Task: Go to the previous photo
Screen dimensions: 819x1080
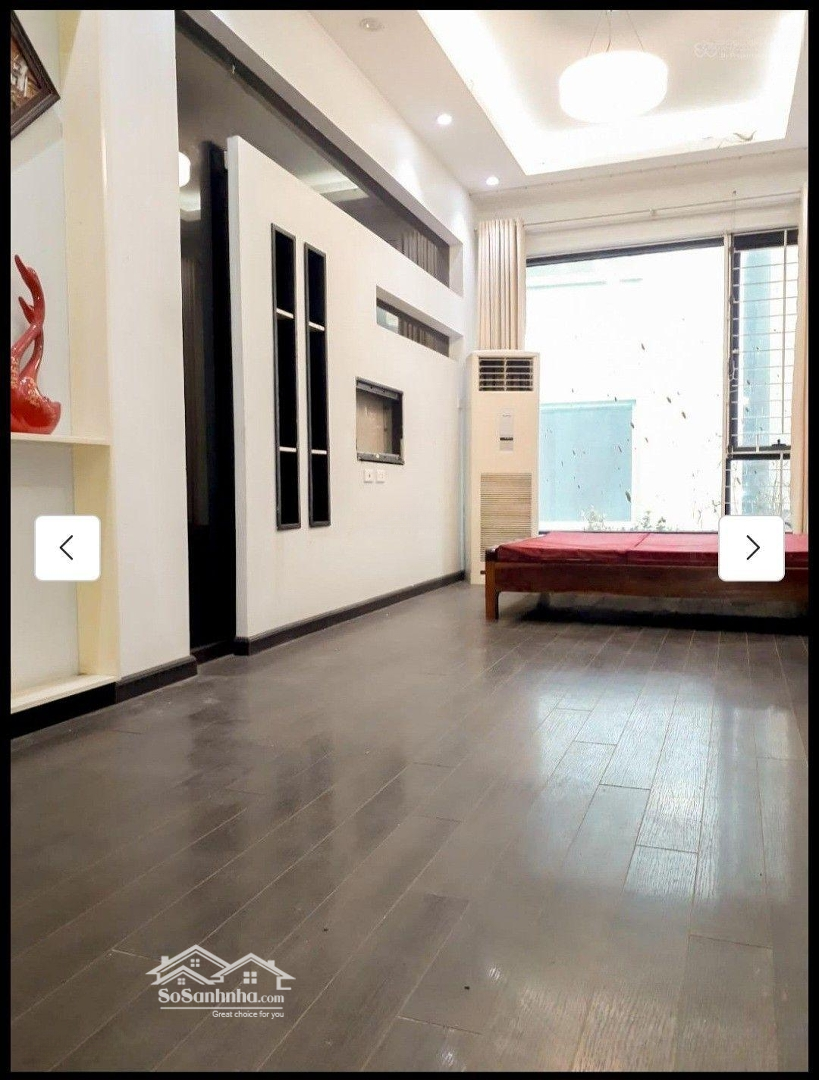Action: pos(67,548)
